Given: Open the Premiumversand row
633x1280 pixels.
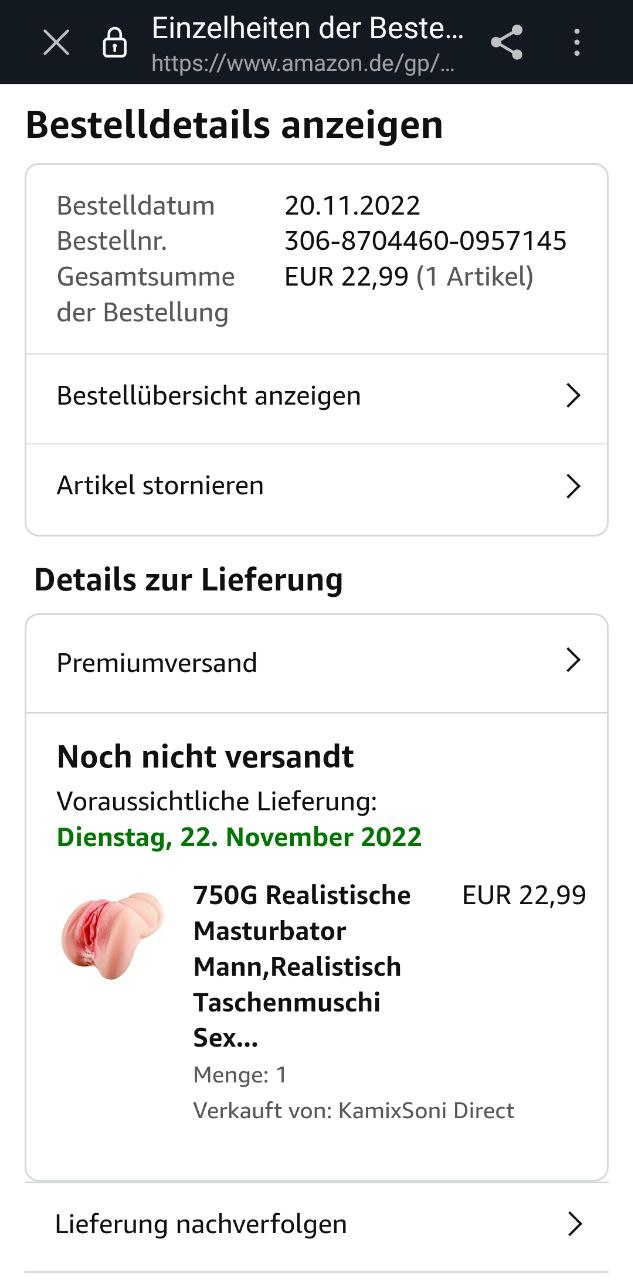Looking at the screenshot, I should [x=316, y=662].
